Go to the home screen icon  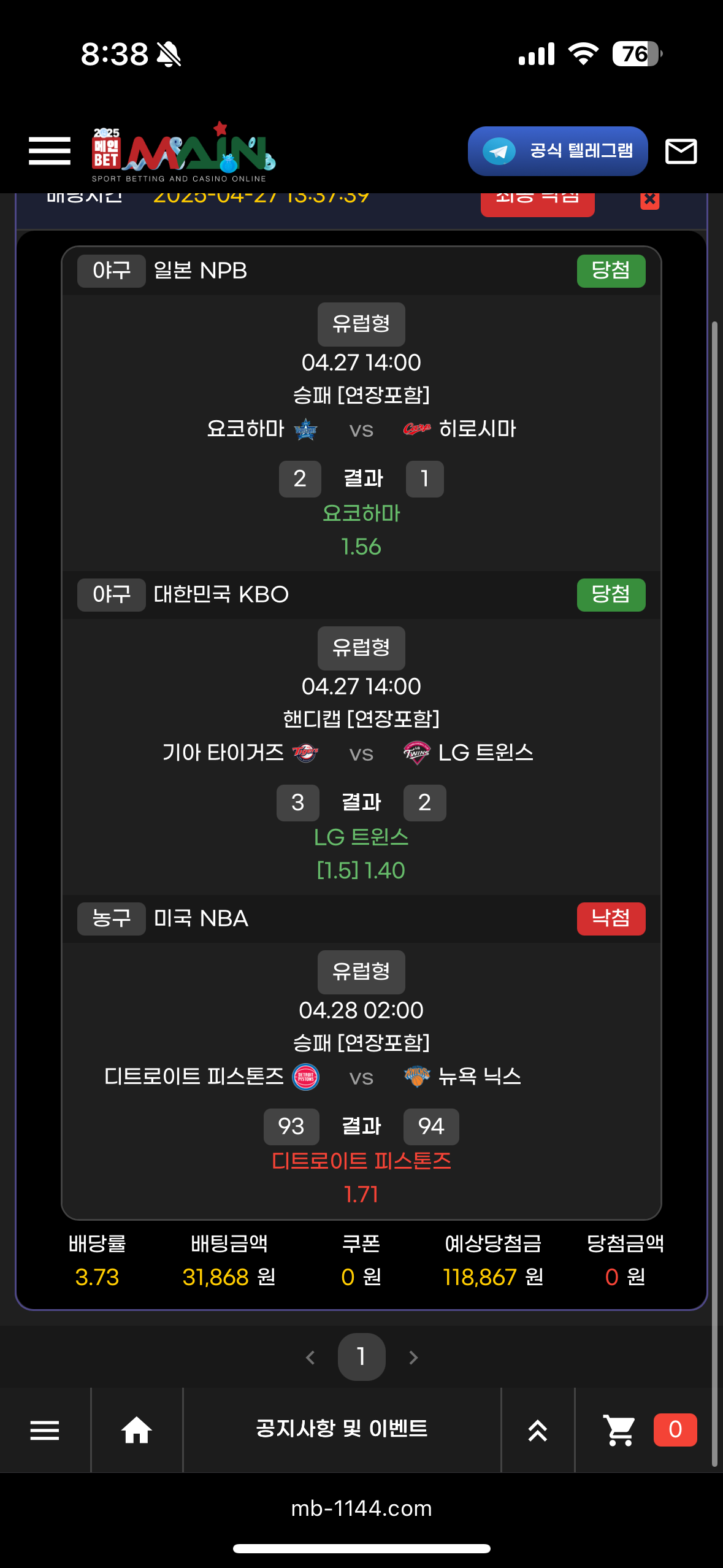137,1430
